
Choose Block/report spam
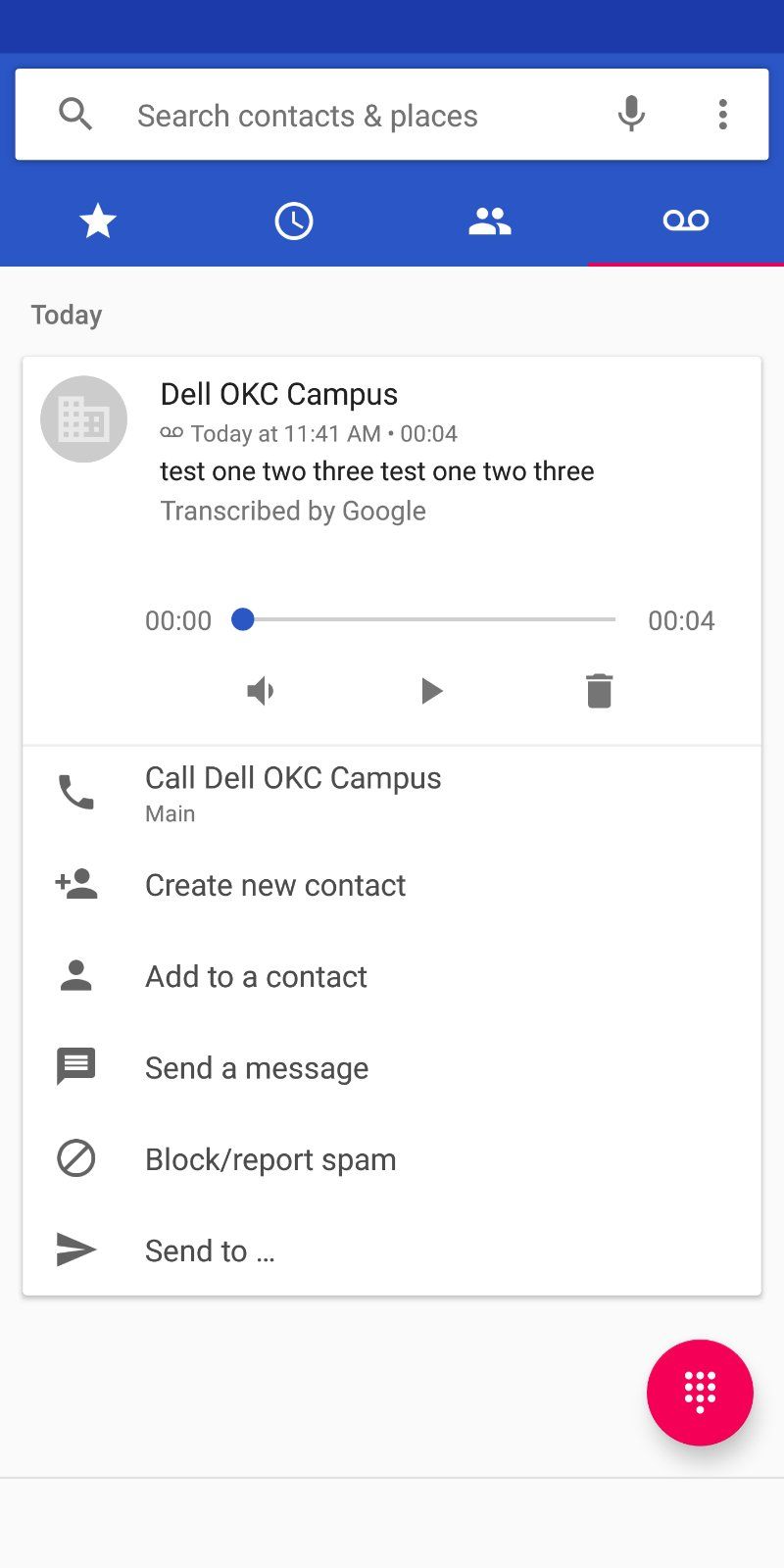269,1158
